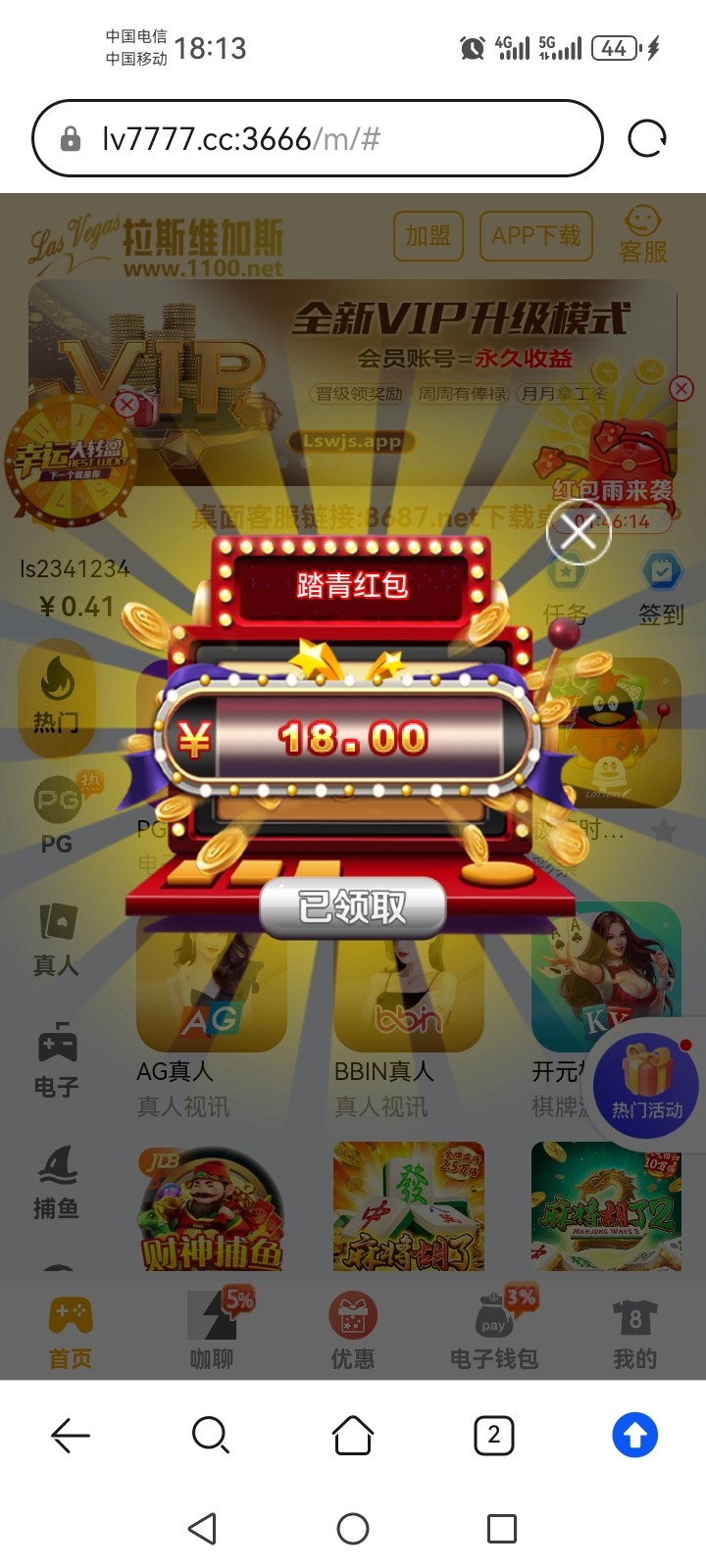The height and width of the screenshot is (1568, 706).
Task: Open the 咖聊 tab
Action: (x=212, y=1331)
